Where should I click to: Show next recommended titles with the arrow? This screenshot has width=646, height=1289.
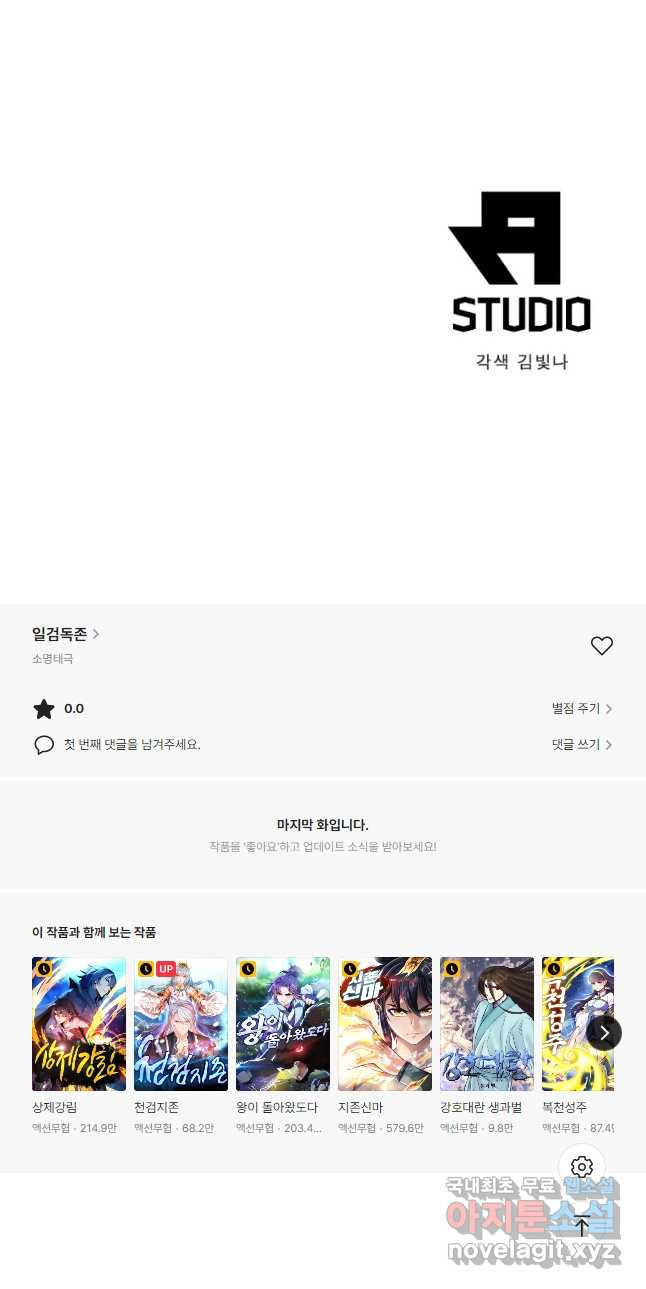604,1032
